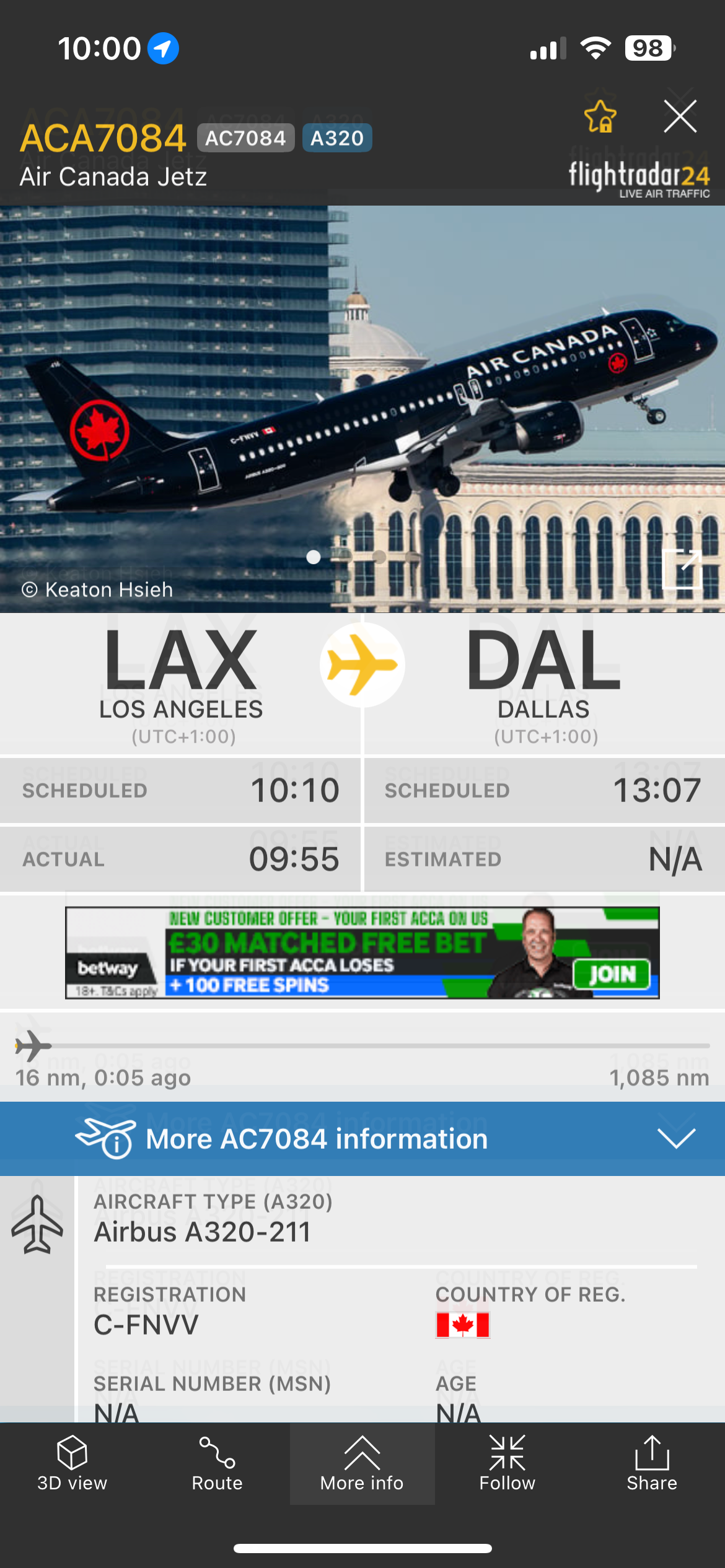Close the ACA7084 flight details panel
This screenshot has height=1568, width=725.
click(680, 116)
